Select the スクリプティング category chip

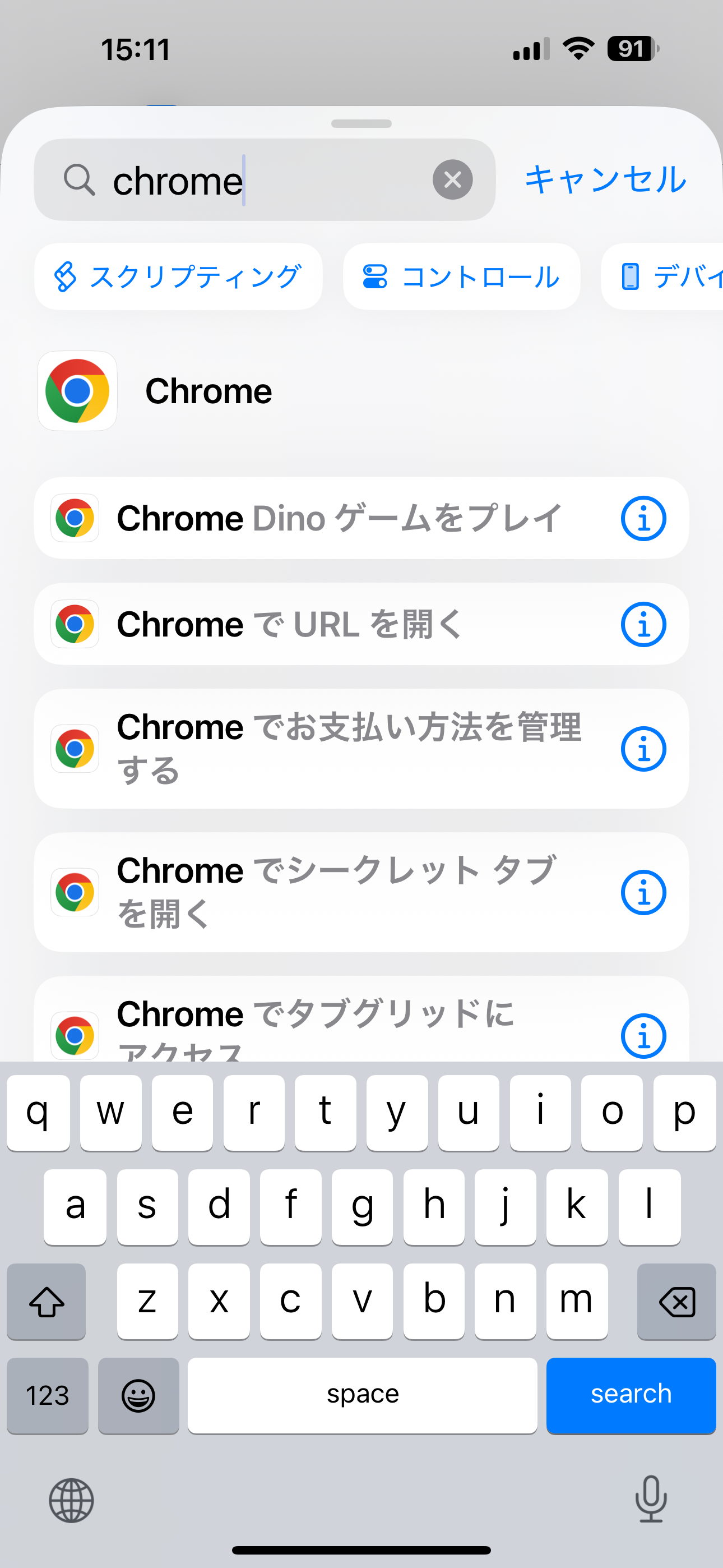click(178, 276)
